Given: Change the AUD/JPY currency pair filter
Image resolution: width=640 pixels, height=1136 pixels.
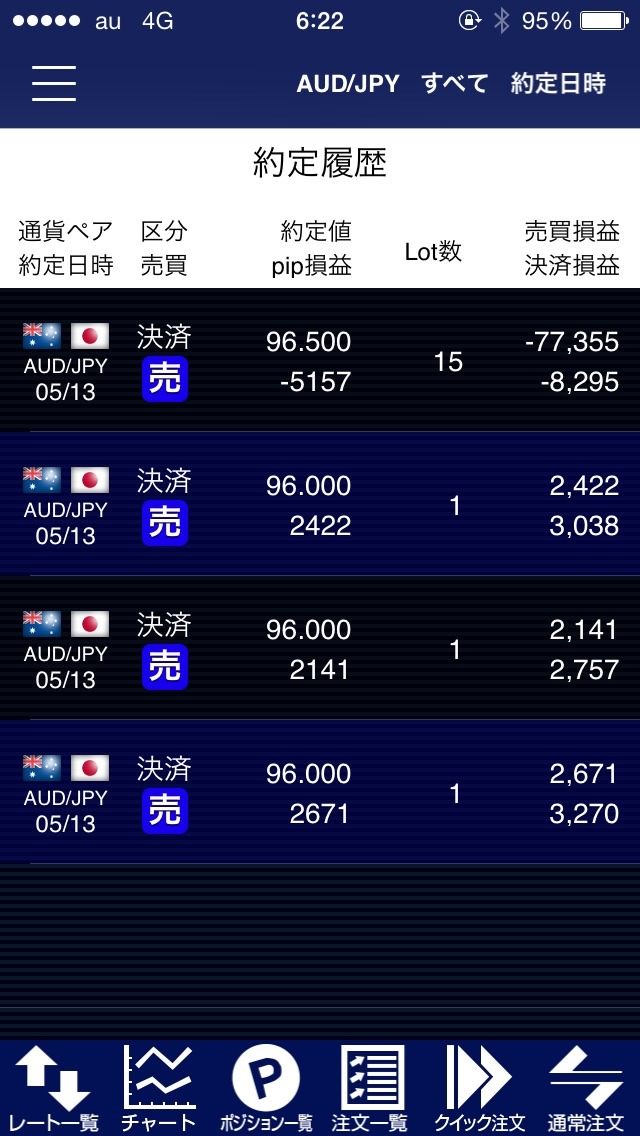Looking at the screenshot, I should click(x=347, y=84).
